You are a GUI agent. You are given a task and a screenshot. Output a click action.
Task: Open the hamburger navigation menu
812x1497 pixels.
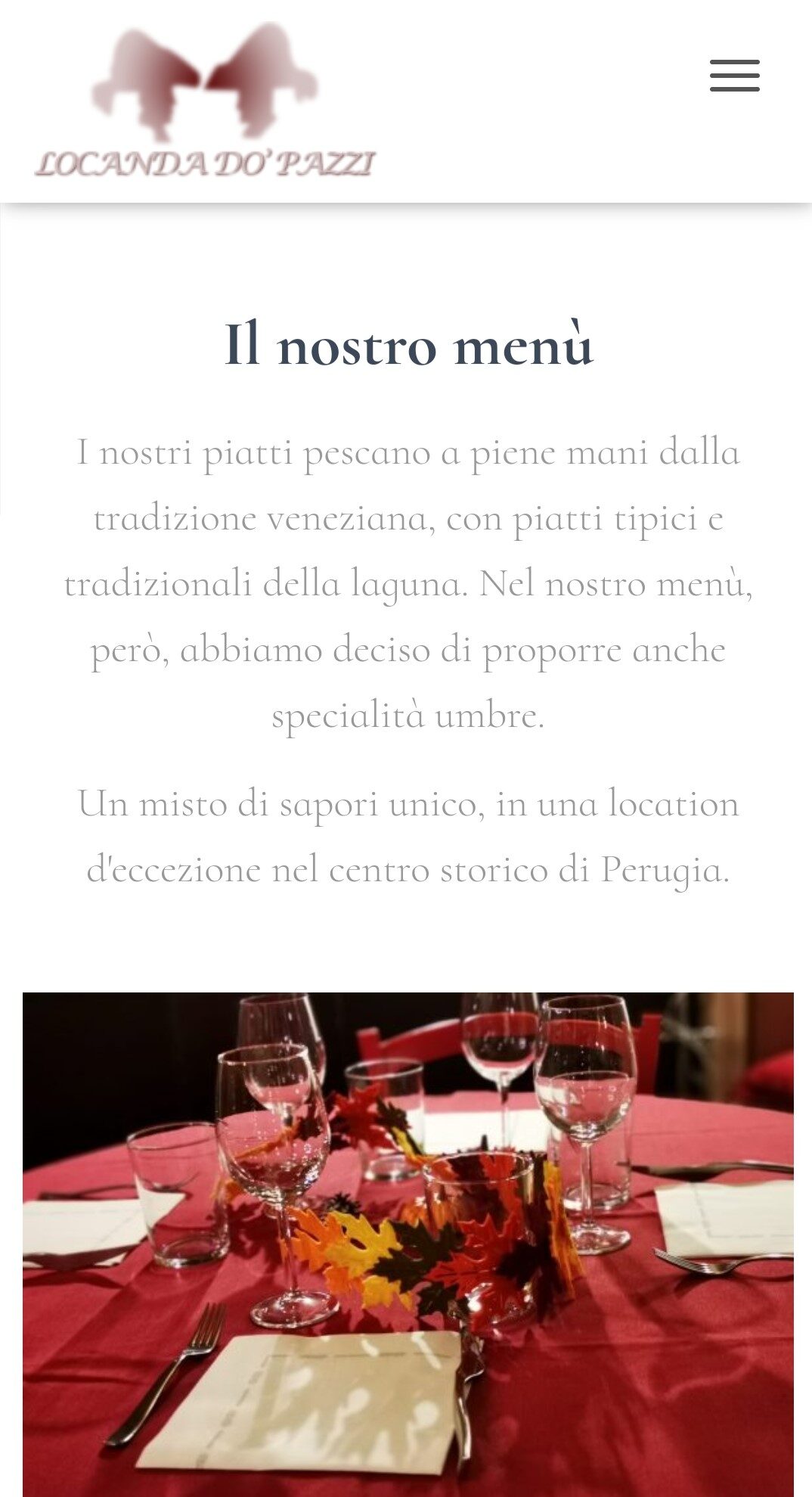(734, 76)
